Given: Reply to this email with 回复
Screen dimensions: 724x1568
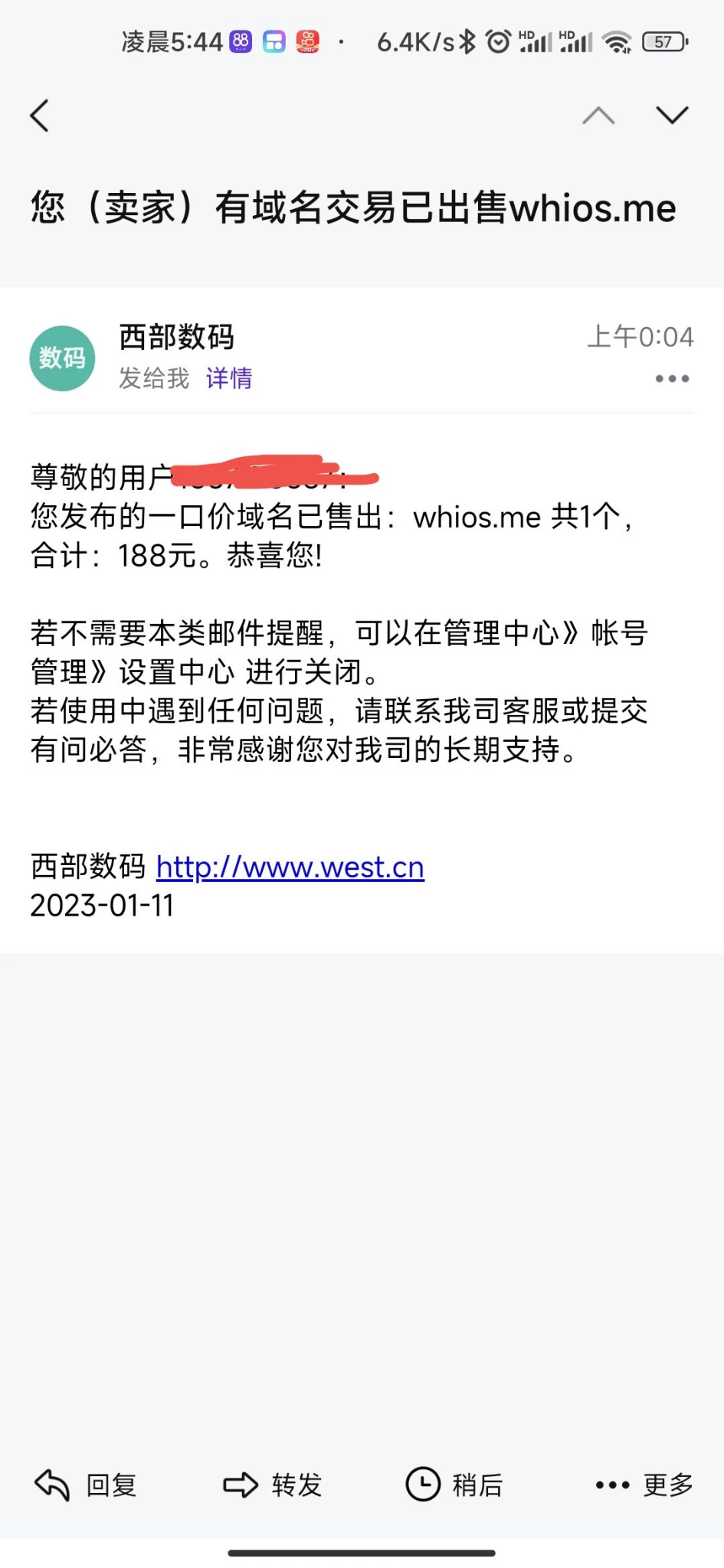Looking at the screenshot, I should pyautogui.click(x=86, y=1485).
